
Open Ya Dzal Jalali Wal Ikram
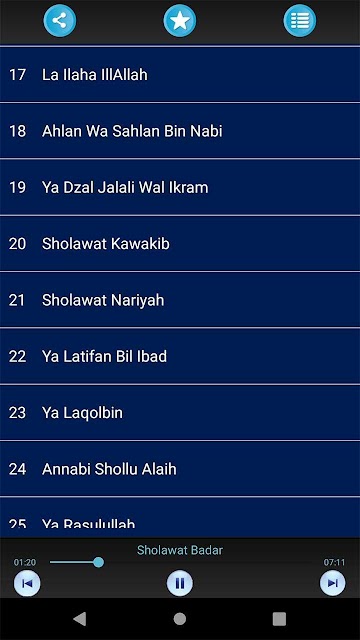click(x=180, y=187)
